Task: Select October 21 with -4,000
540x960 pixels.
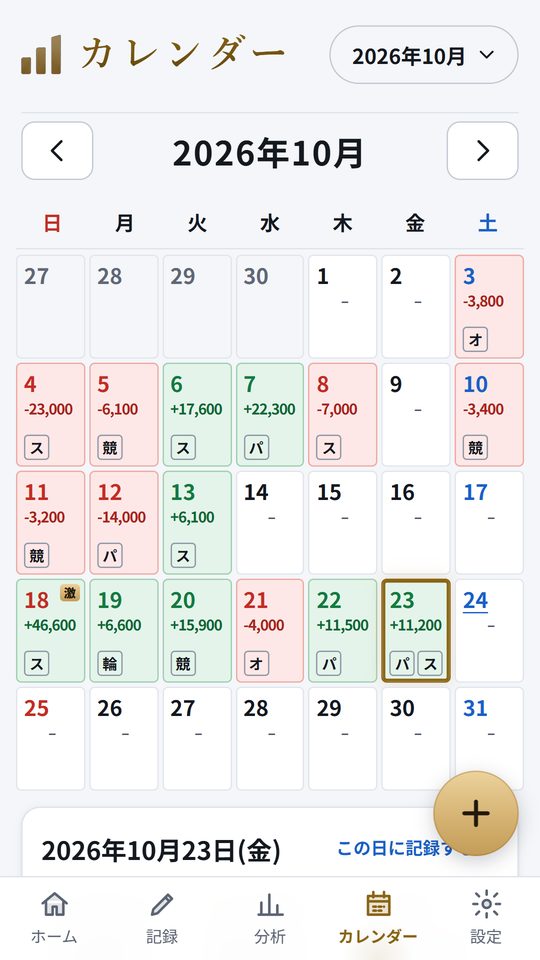Action: [270, 631]
